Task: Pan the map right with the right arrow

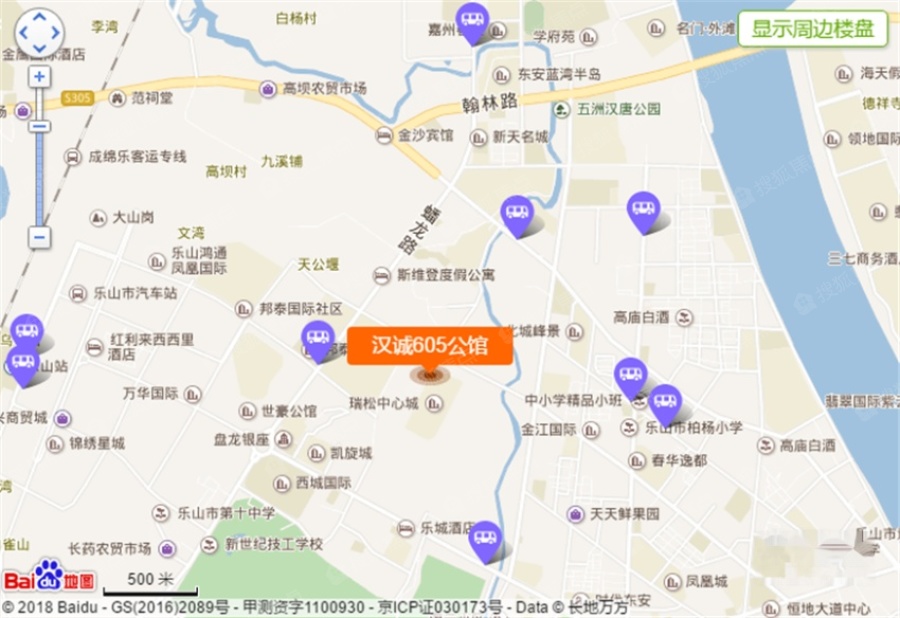Action: pos(56,34)
